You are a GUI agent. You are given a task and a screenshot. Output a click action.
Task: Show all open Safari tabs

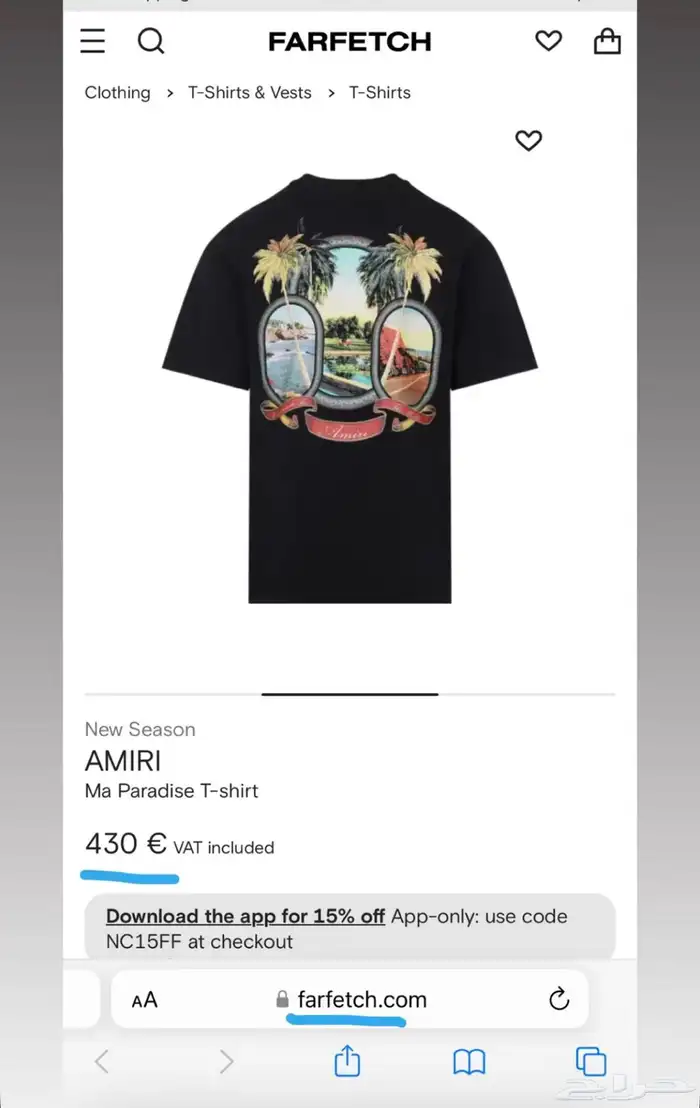(x=591, y=1061)
